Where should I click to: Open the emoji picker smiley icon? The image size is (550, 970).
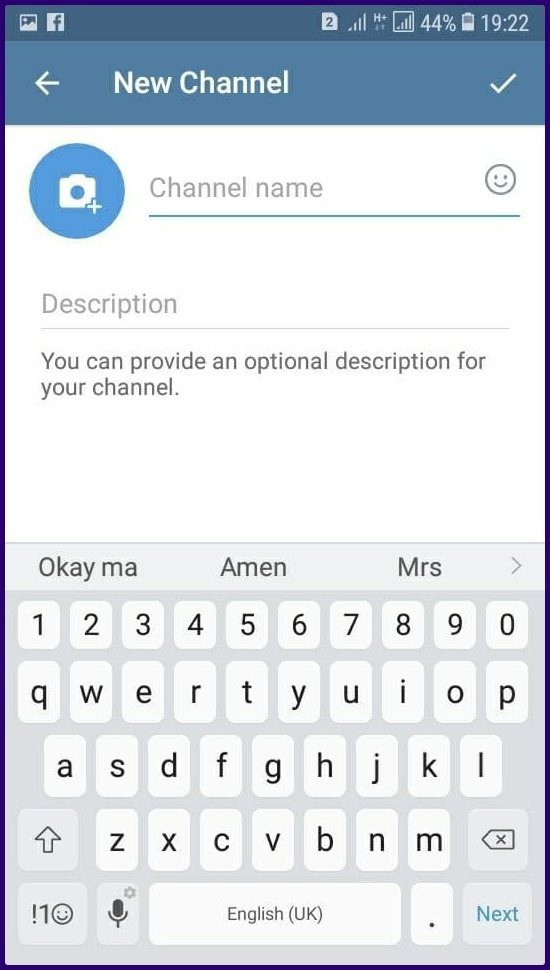[500, 180]
